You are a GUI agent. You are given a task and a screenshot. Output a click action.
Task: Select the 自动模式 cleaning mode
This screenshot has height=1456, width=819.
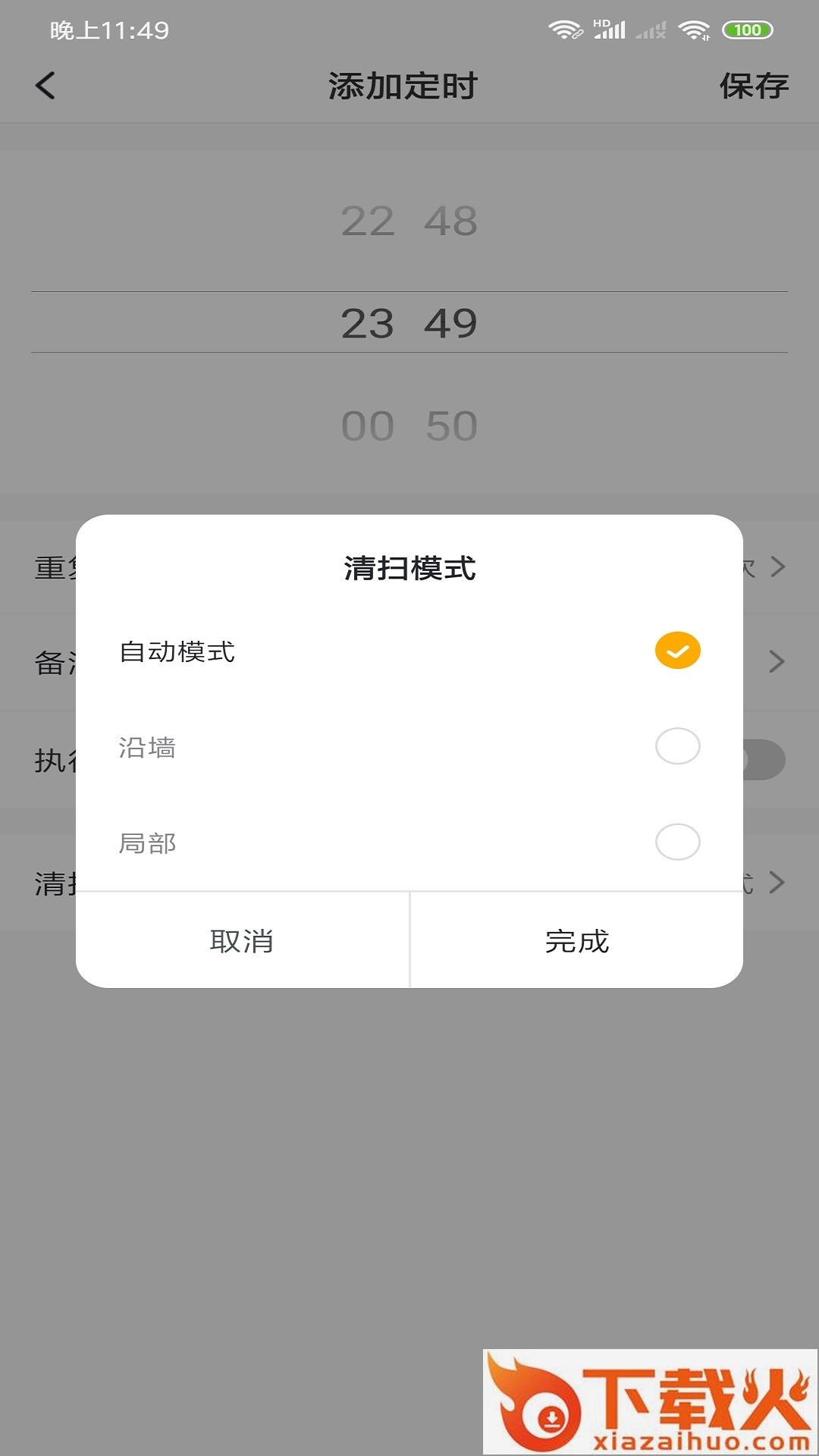click(x=676, y=651)
